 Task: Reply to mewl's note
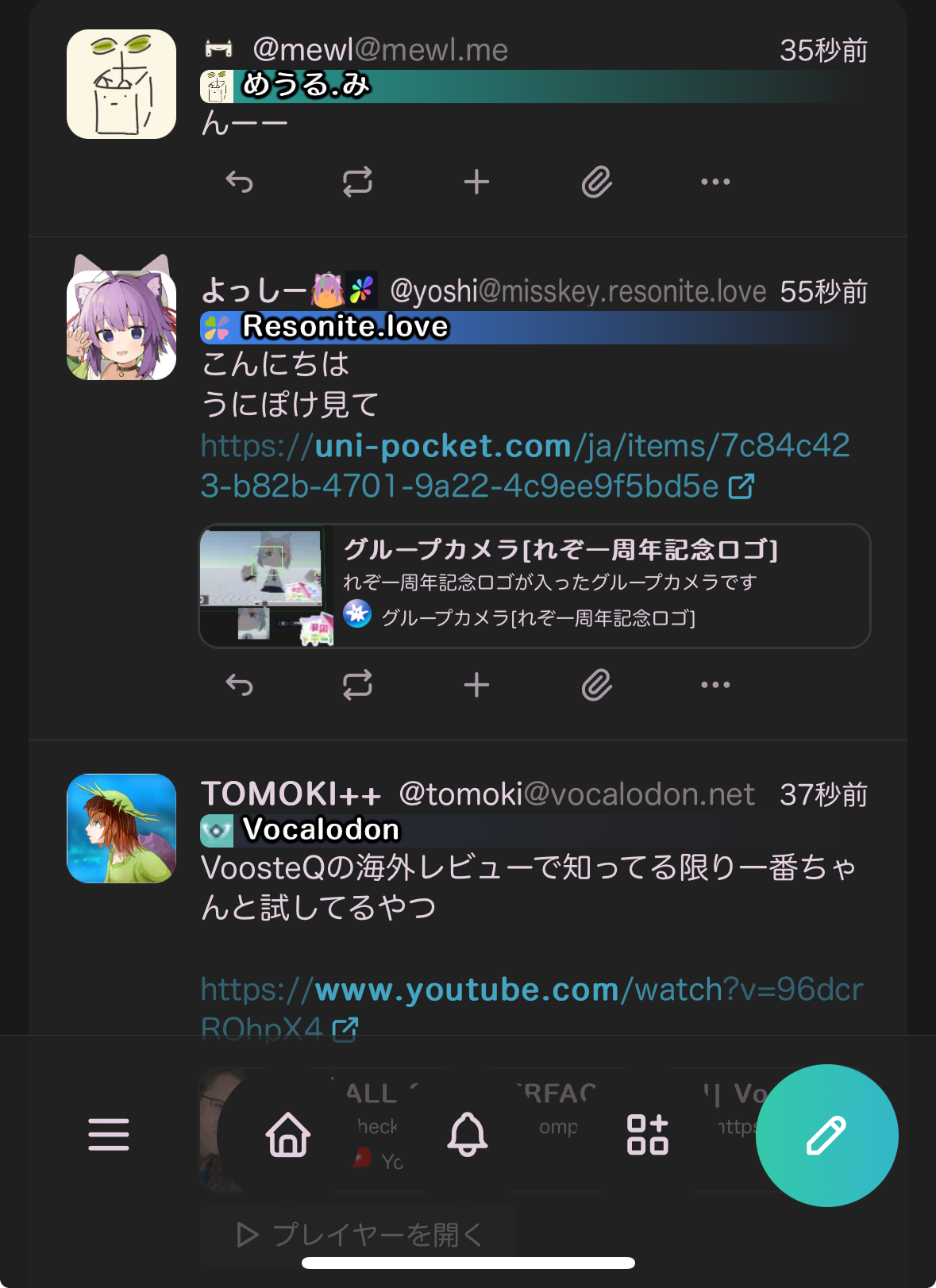239,183
